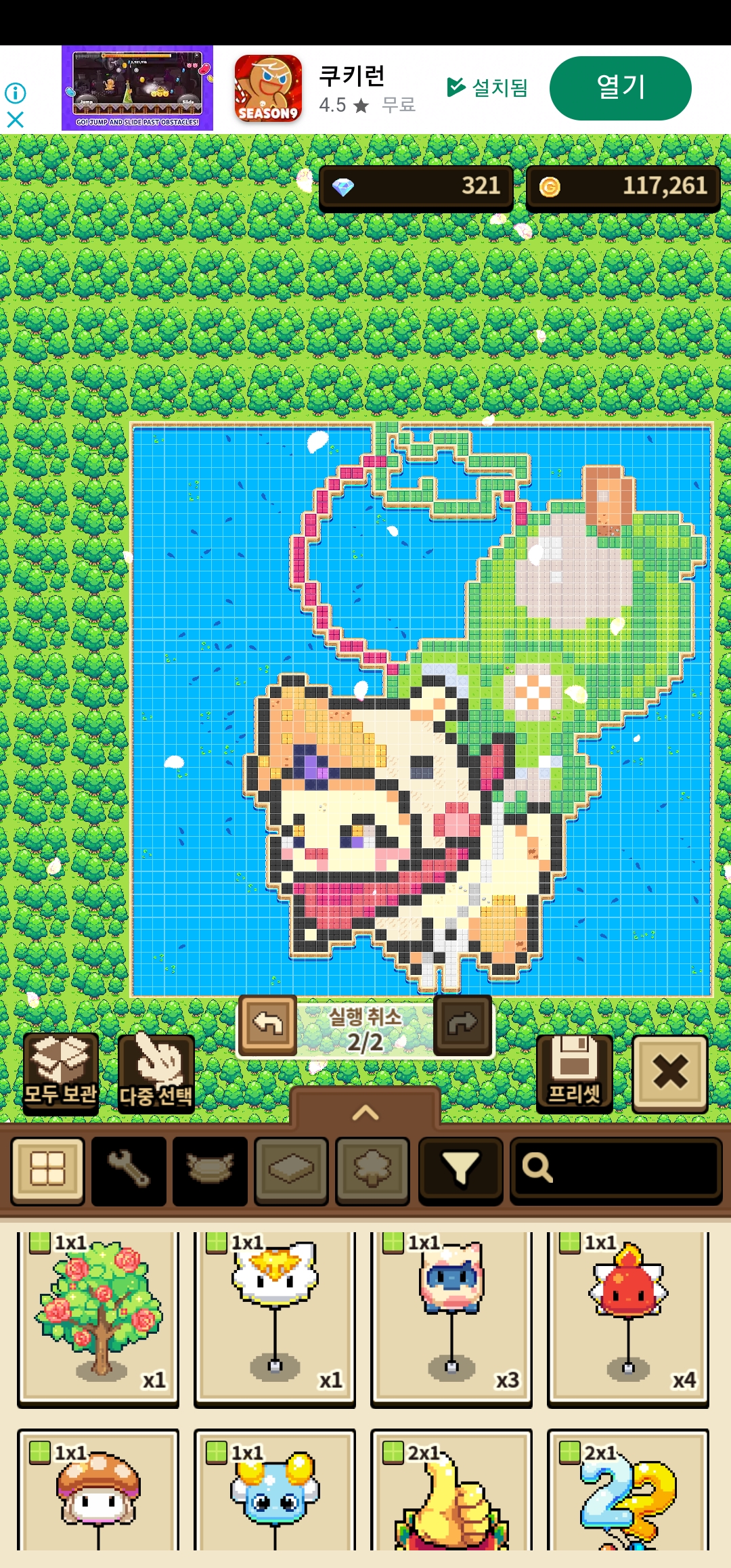Switch to the floor tile category

291,1170
